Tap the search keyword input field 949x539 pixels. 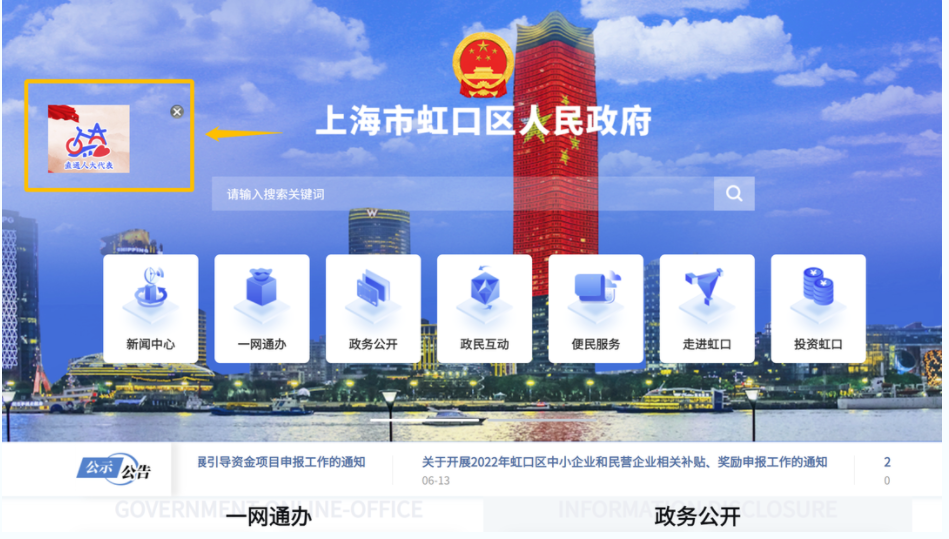(x=462, y=194)
